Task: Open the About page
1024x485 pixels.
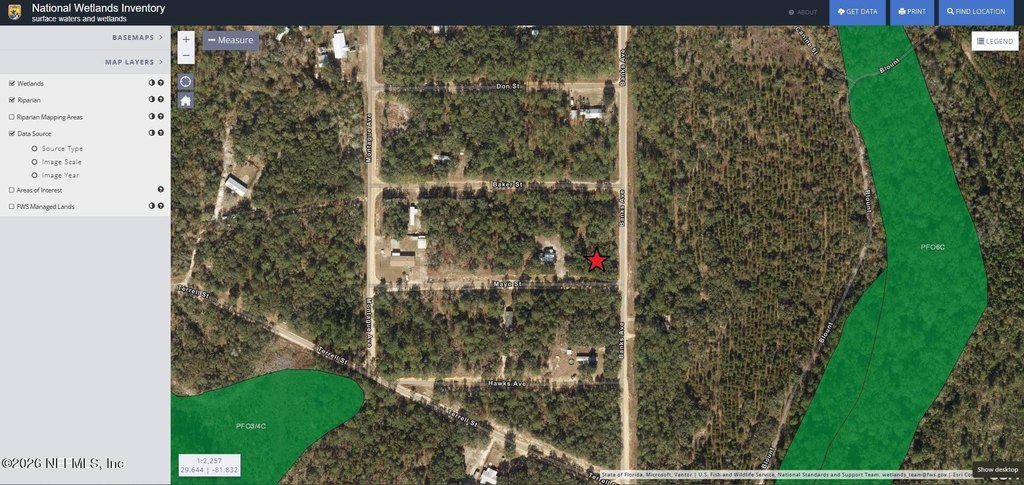Action: click(803, 12)
